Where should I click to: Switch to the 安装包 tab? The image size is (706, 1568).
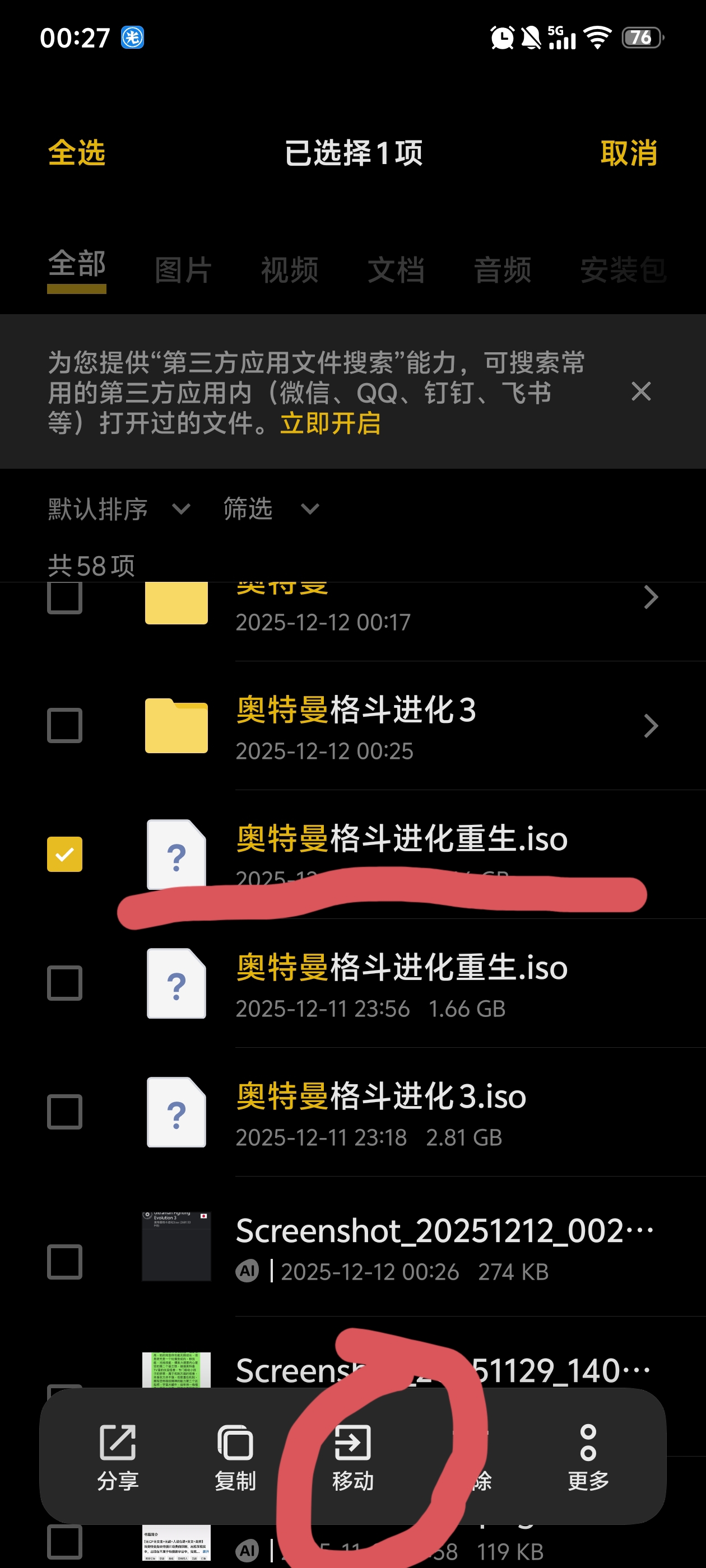point(623,270)
